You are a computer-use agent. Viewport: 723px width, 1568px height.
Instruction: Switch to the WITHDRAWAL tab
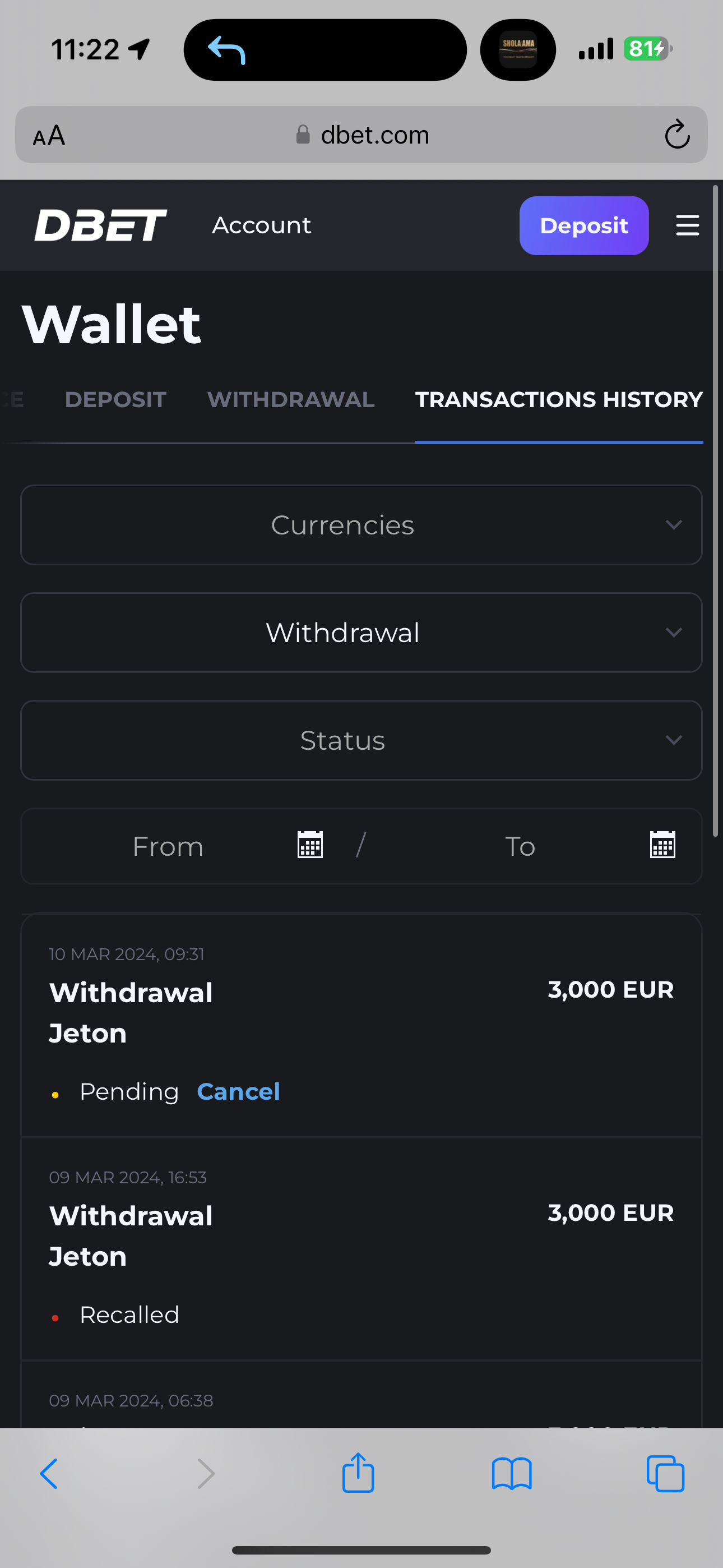(x=291, y=399)
